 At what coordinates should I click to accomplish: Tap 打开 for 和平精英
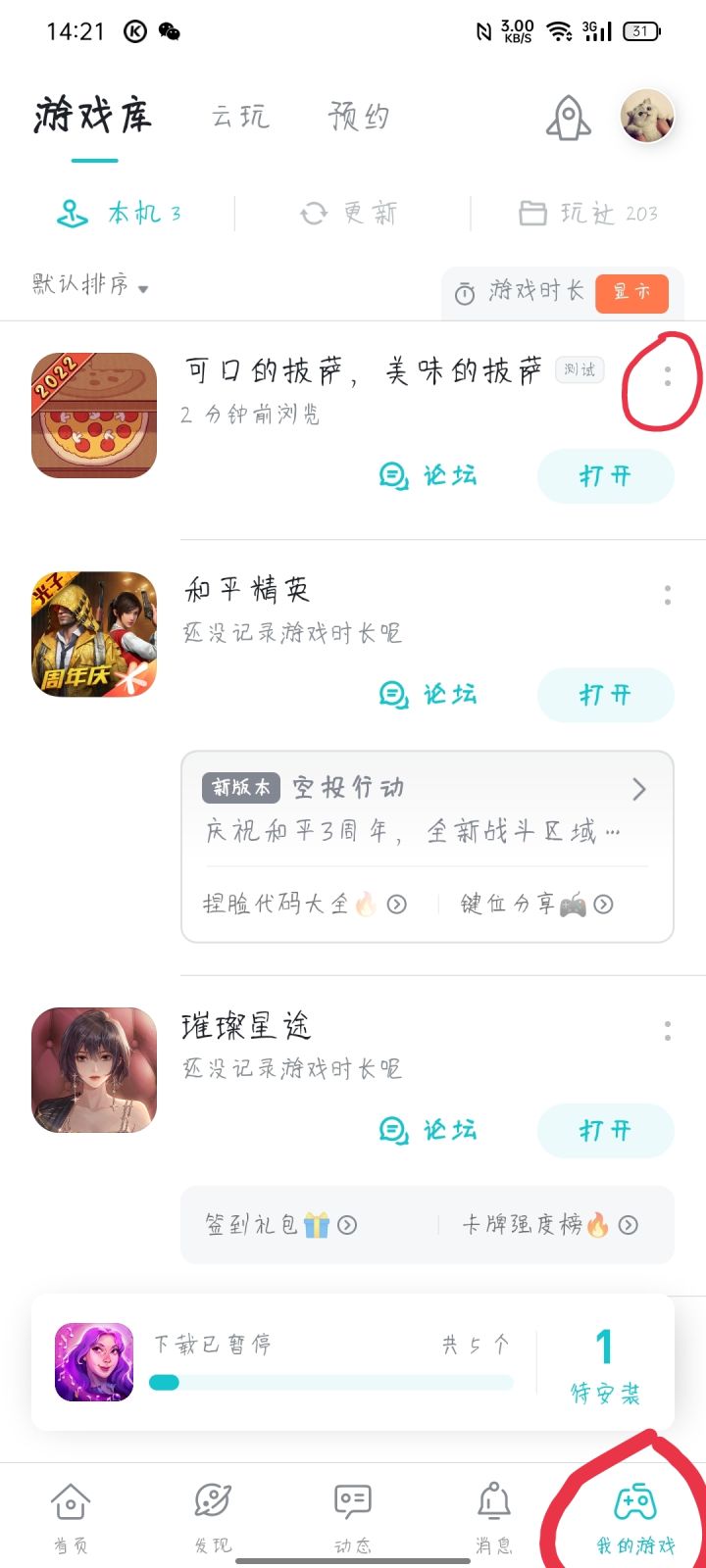pyautogui.click(x=605, y=695)
